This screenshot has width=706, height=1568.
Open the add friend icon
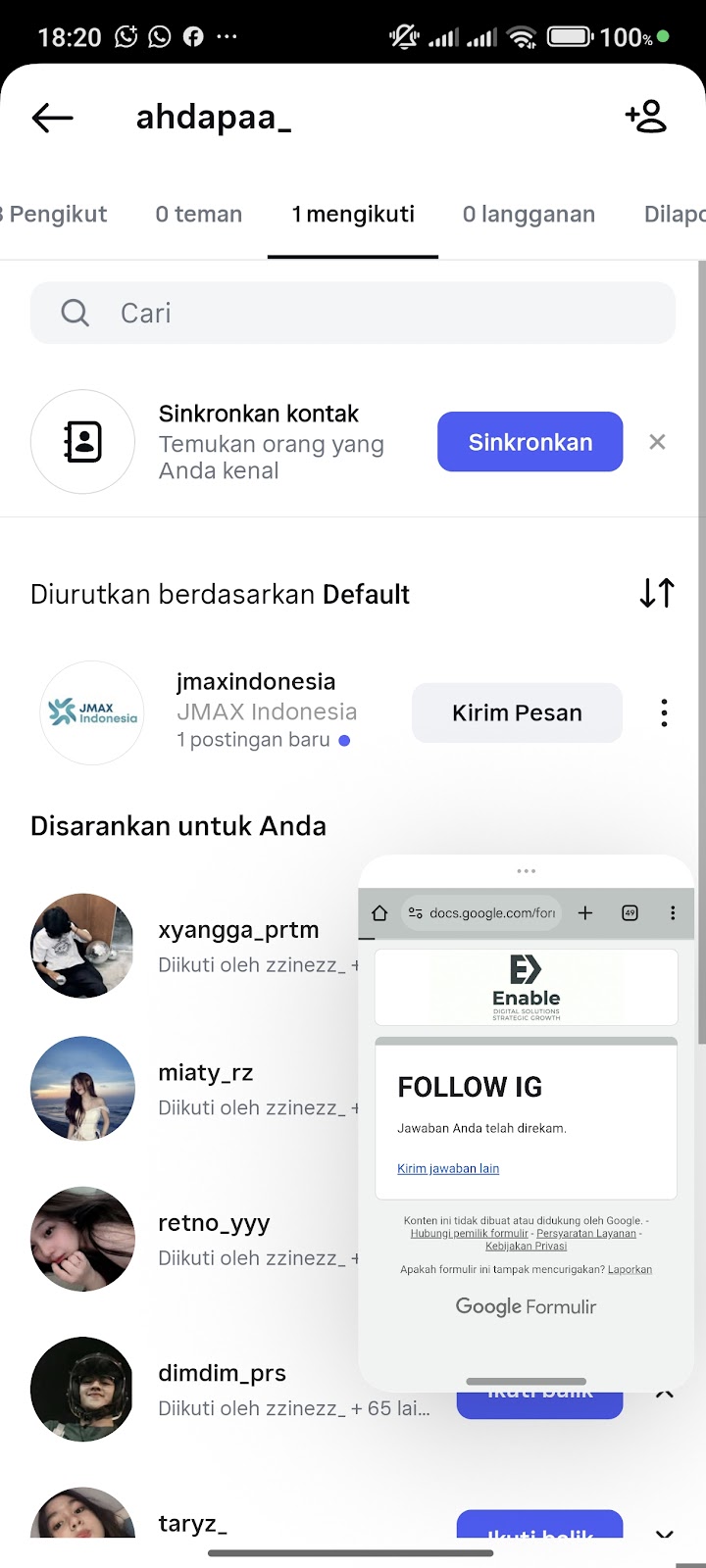pyautogui.click(x=645, y=117)
